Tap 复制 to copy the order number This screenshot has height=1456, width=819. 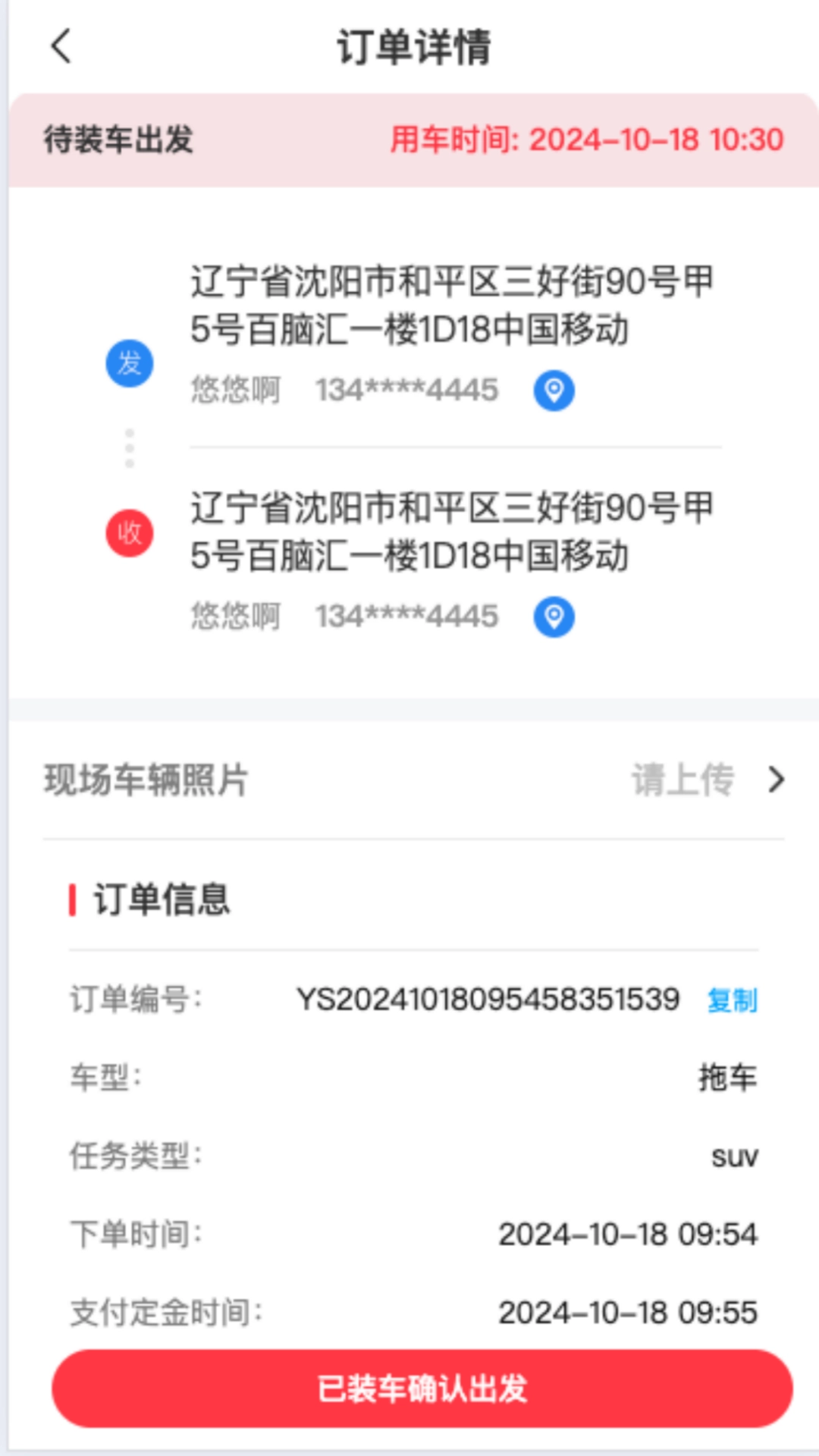[732, 1000]
